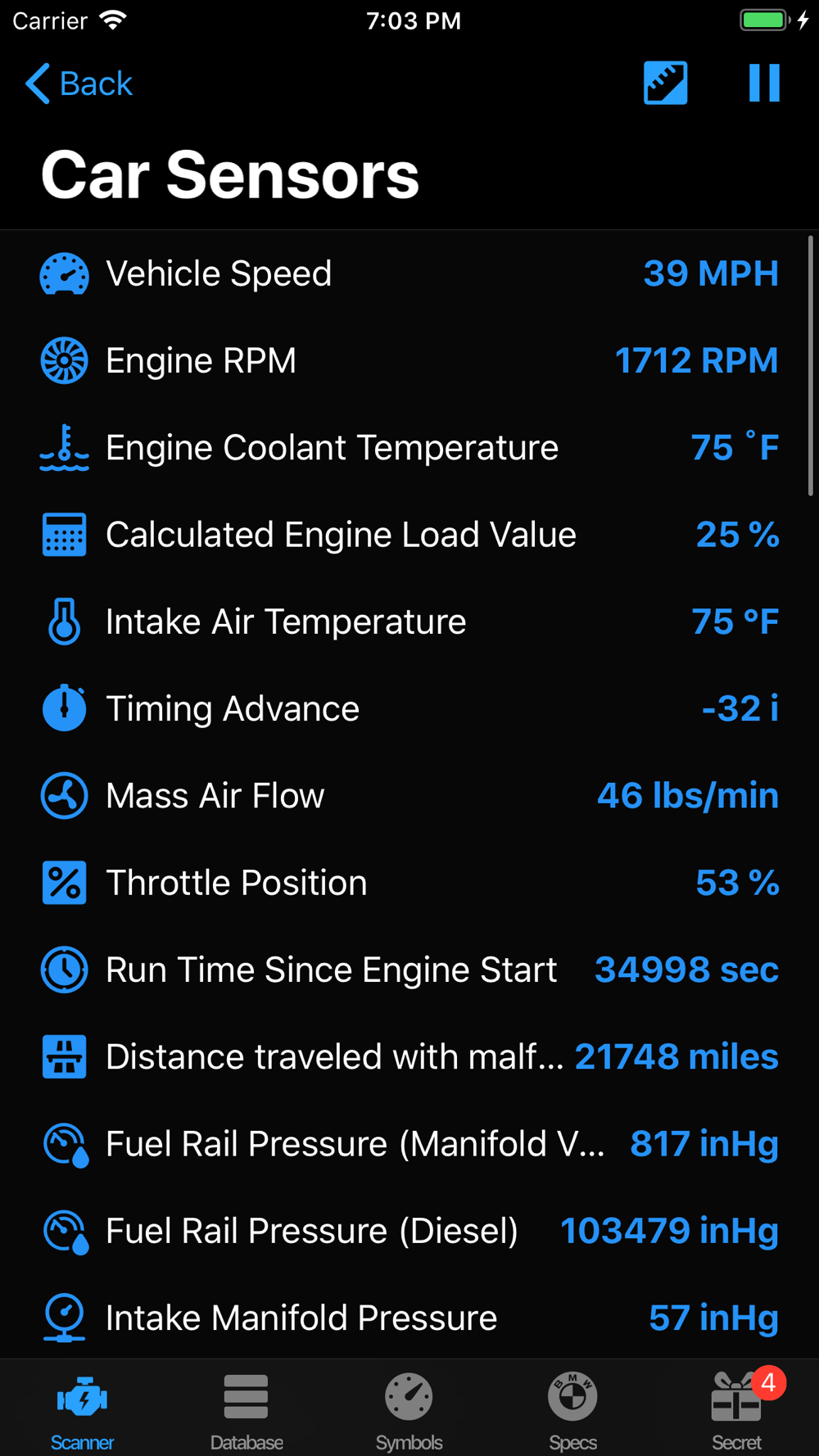Open the Throttle Position row

coord(409,883)
